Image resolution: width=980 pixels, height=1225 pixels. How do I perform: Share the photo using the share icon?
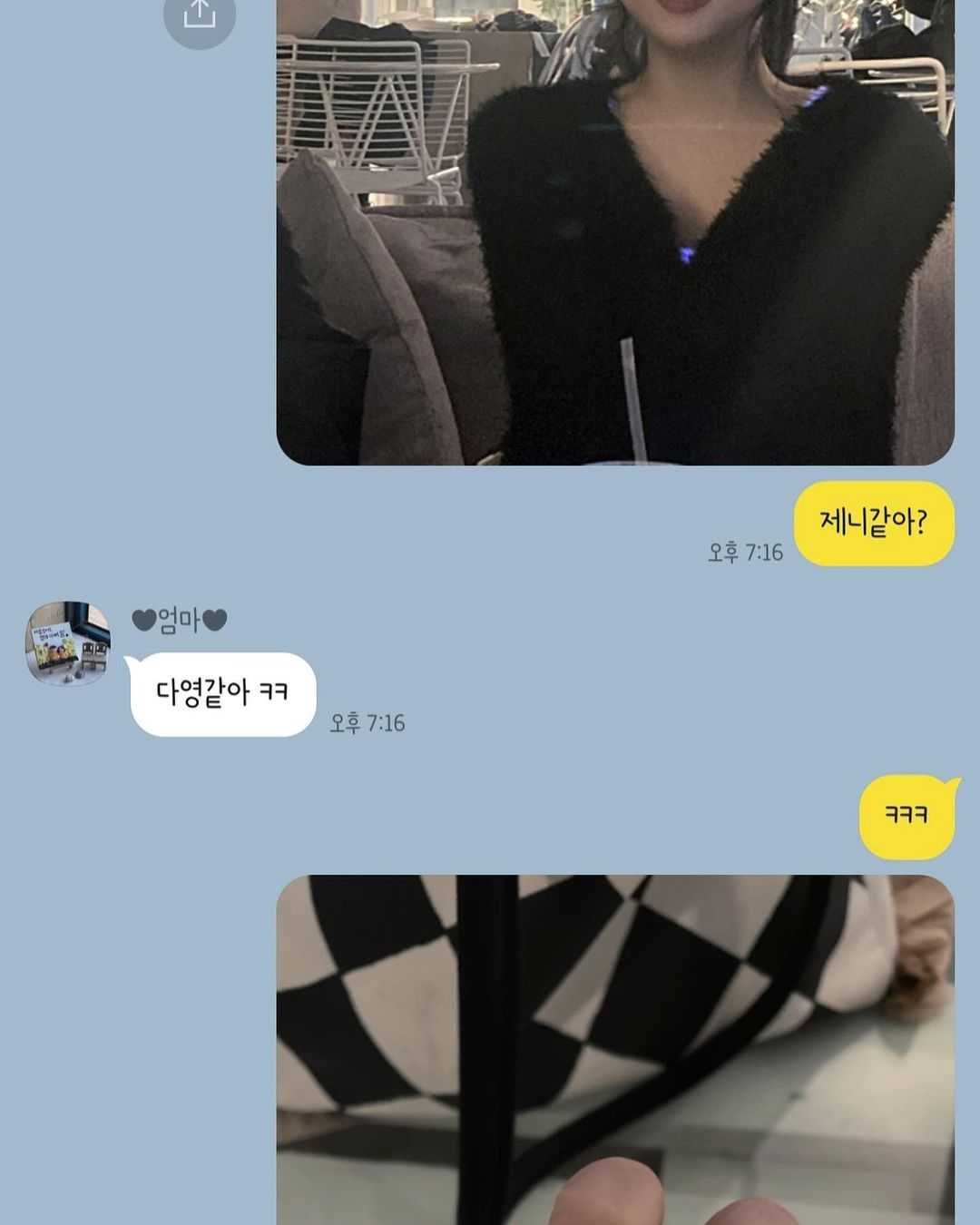coord(200,15)
